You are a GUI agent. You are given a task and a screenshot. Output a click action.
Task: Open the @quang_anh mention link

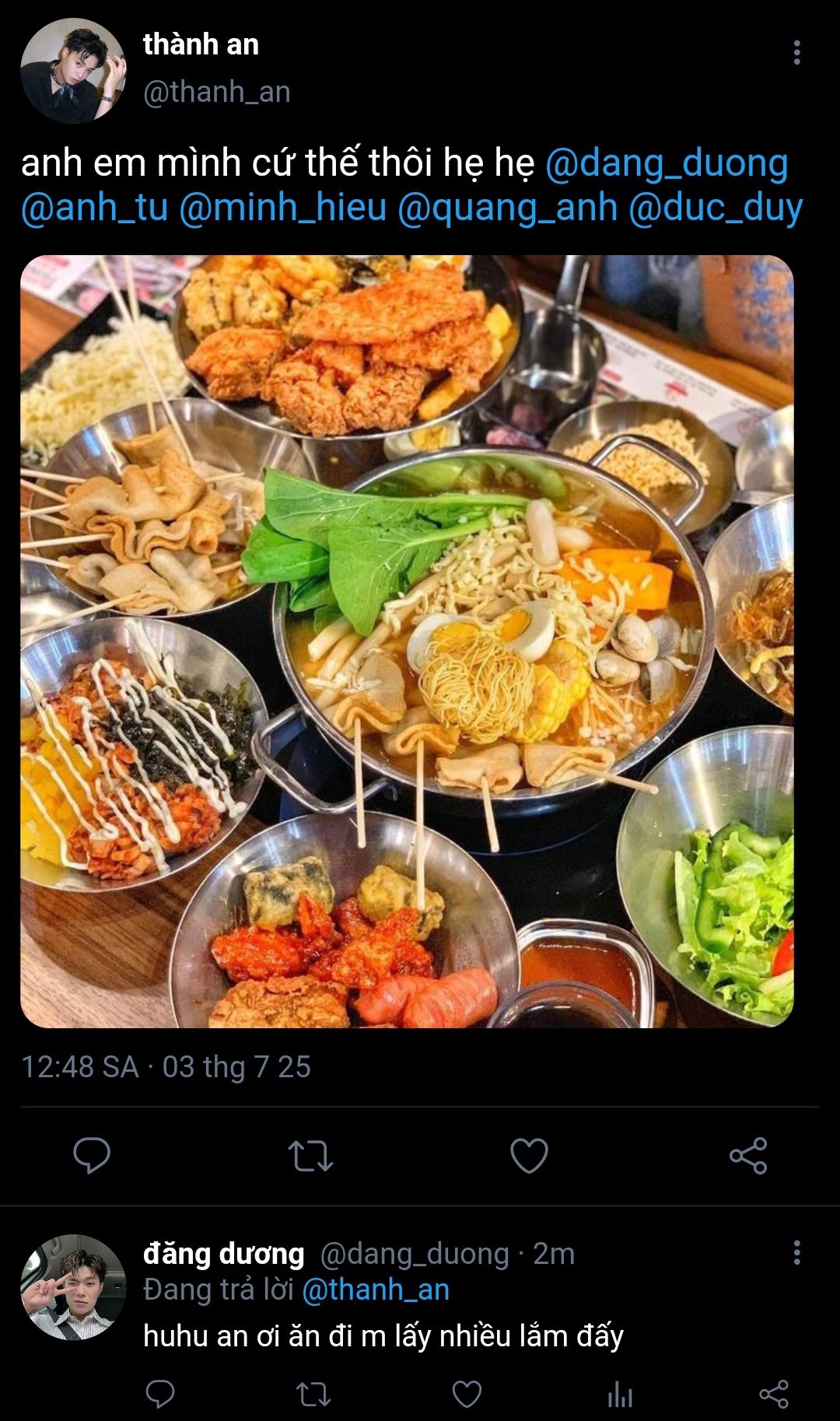click(x=507, y=208)
